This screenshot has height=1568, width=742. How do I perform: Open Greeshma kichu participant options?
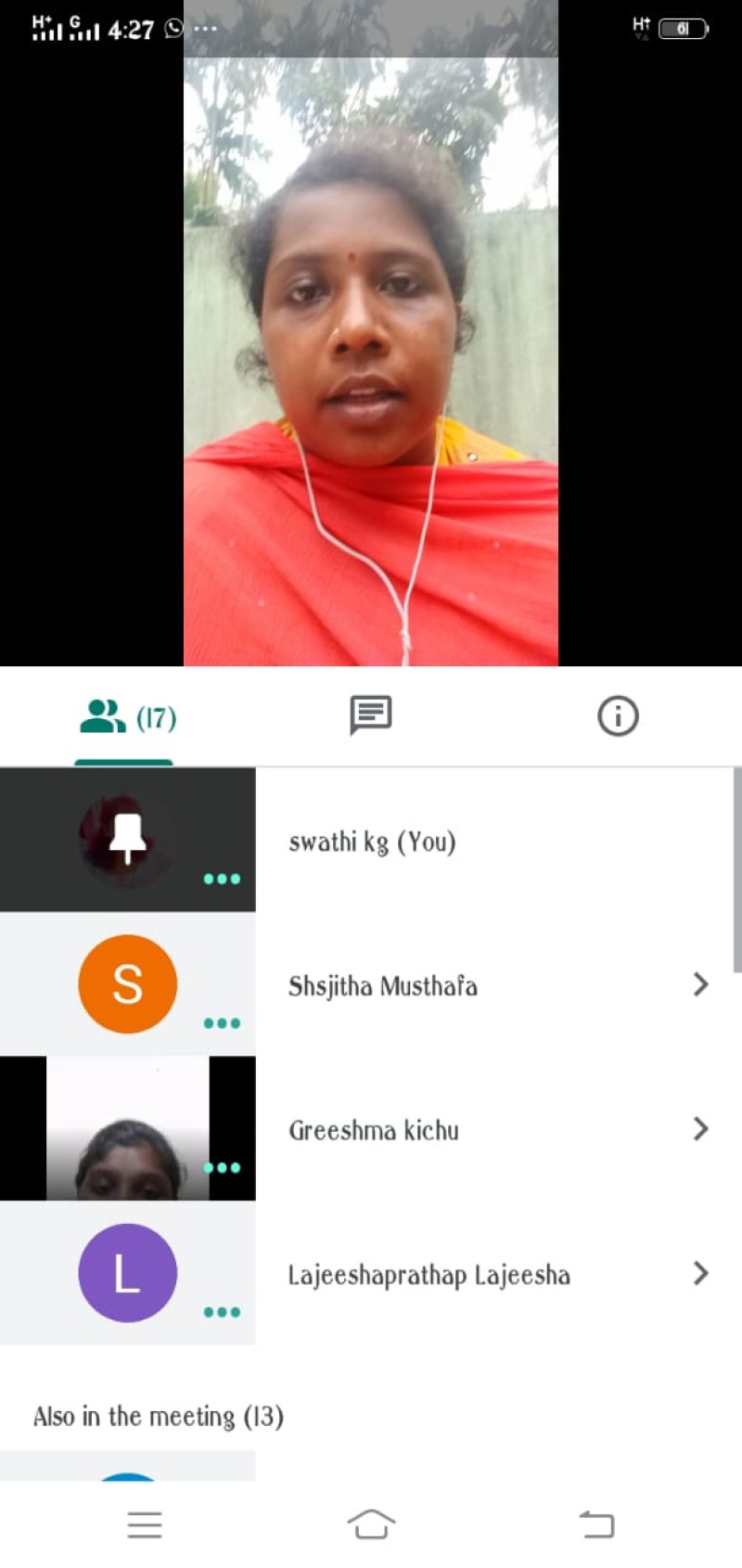click(x=700, y=1129)
